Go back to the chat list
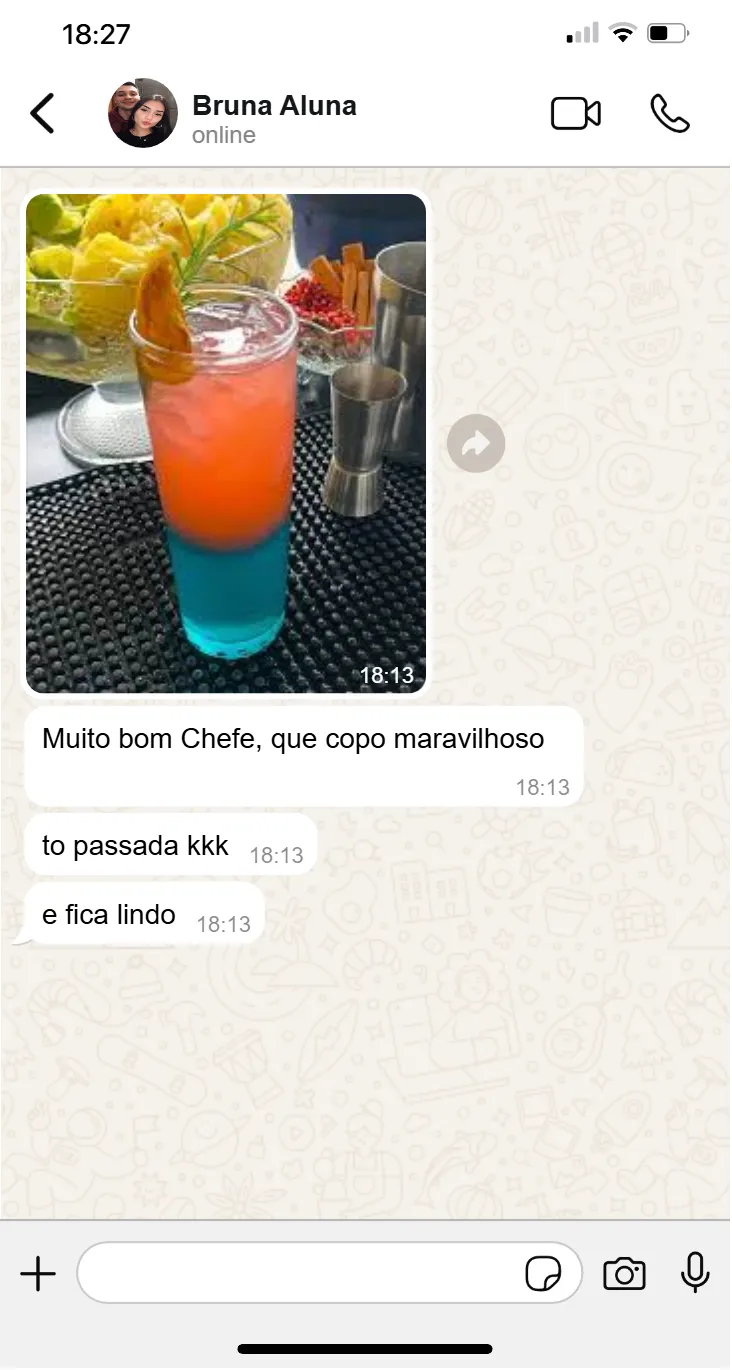 coord(42,114)
